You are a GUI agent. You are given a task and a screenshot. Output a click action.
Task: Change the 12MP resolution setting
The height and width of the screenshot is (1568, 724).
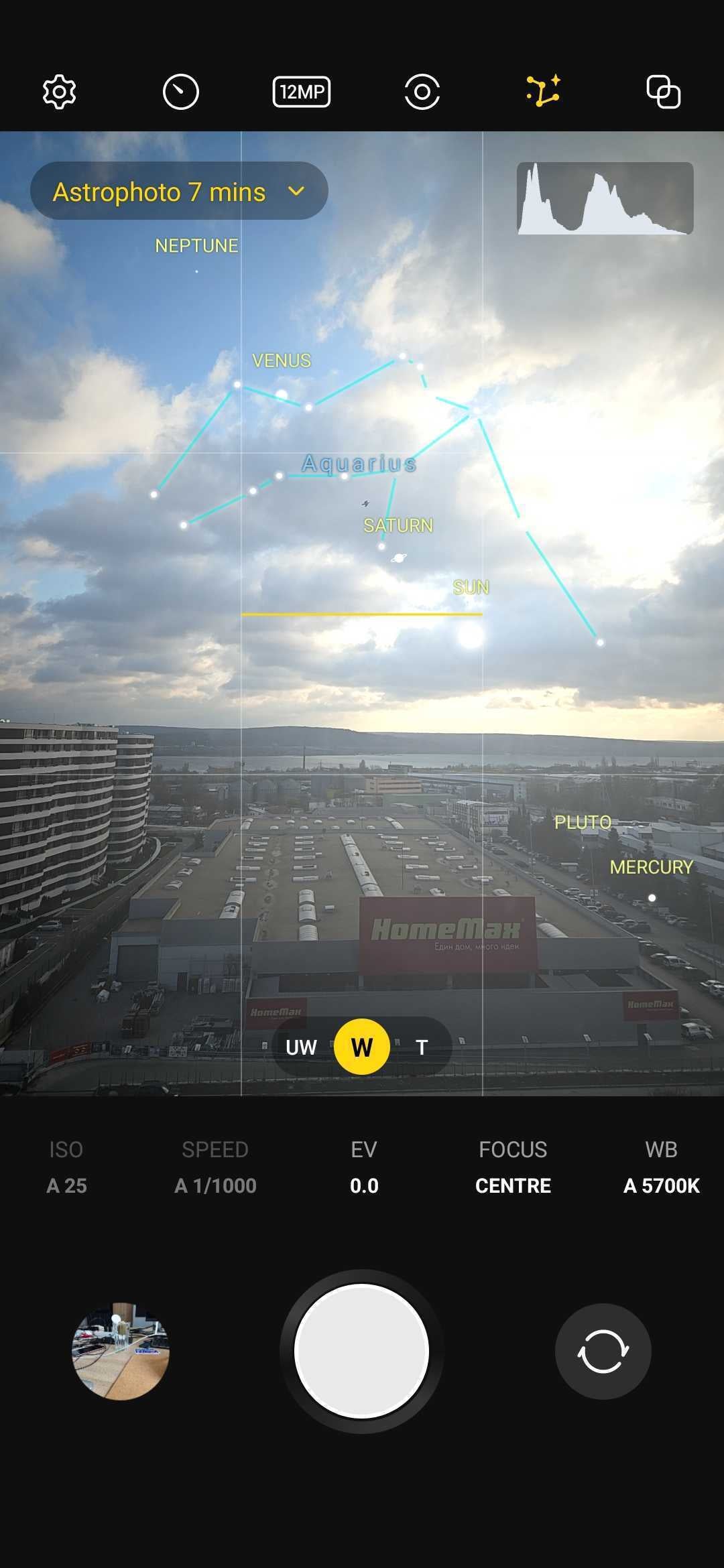(301, 92)
